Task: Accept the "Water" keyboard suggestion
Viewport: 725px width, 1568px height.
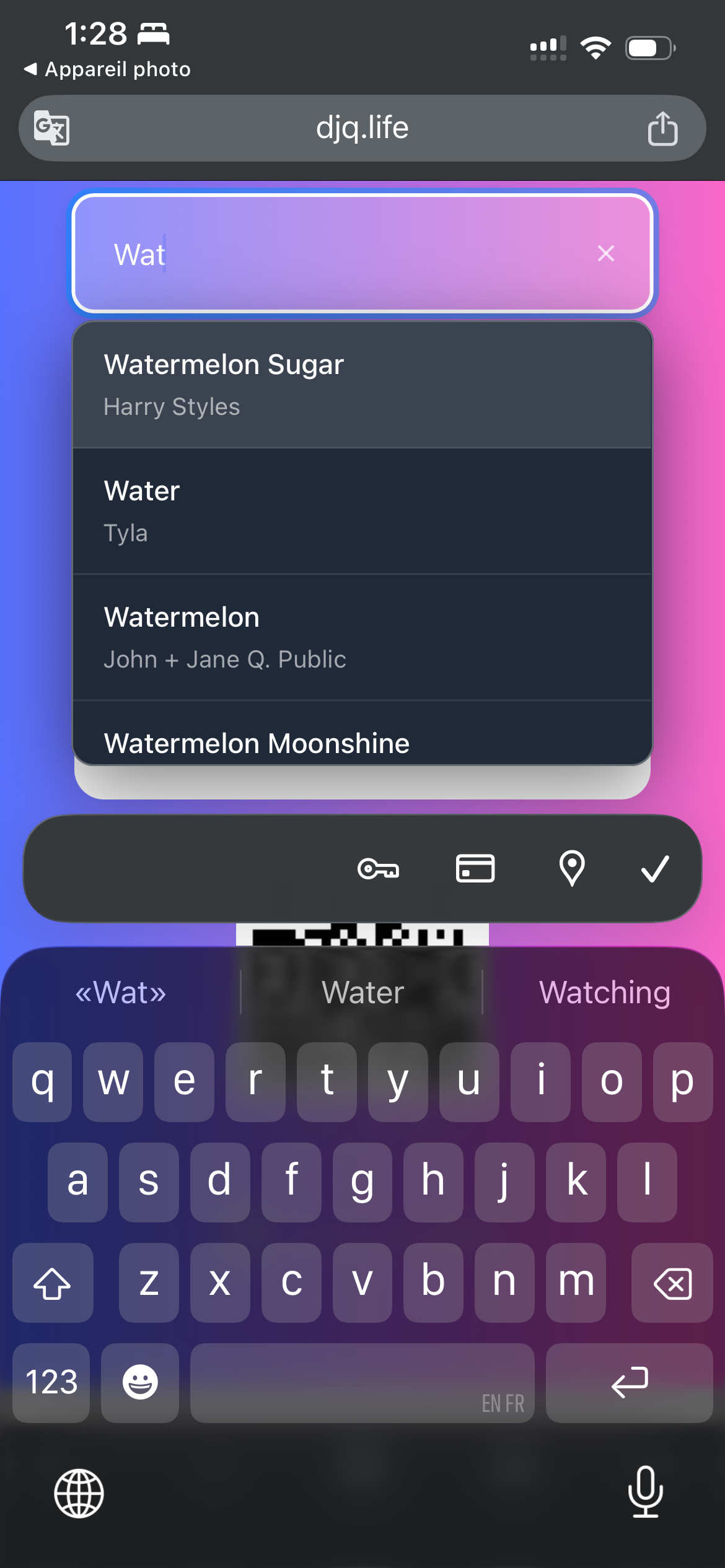Action: [x=362, y=992]
